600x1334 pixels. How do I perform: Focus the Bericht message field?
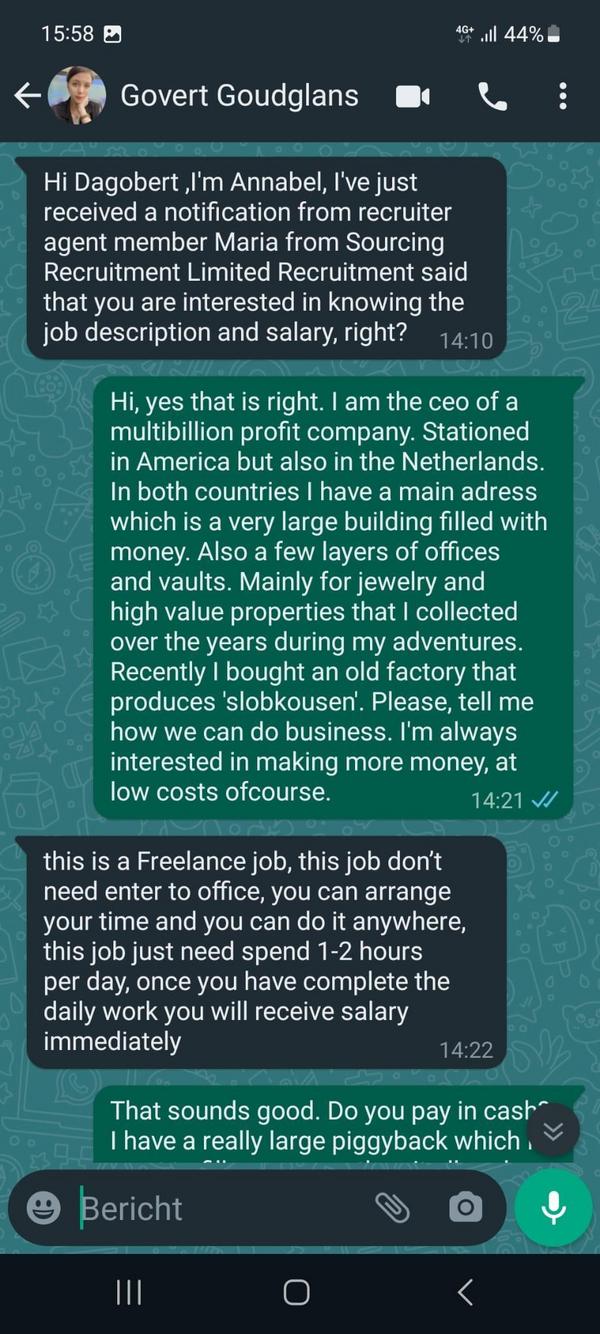[x=220, y=1208]
